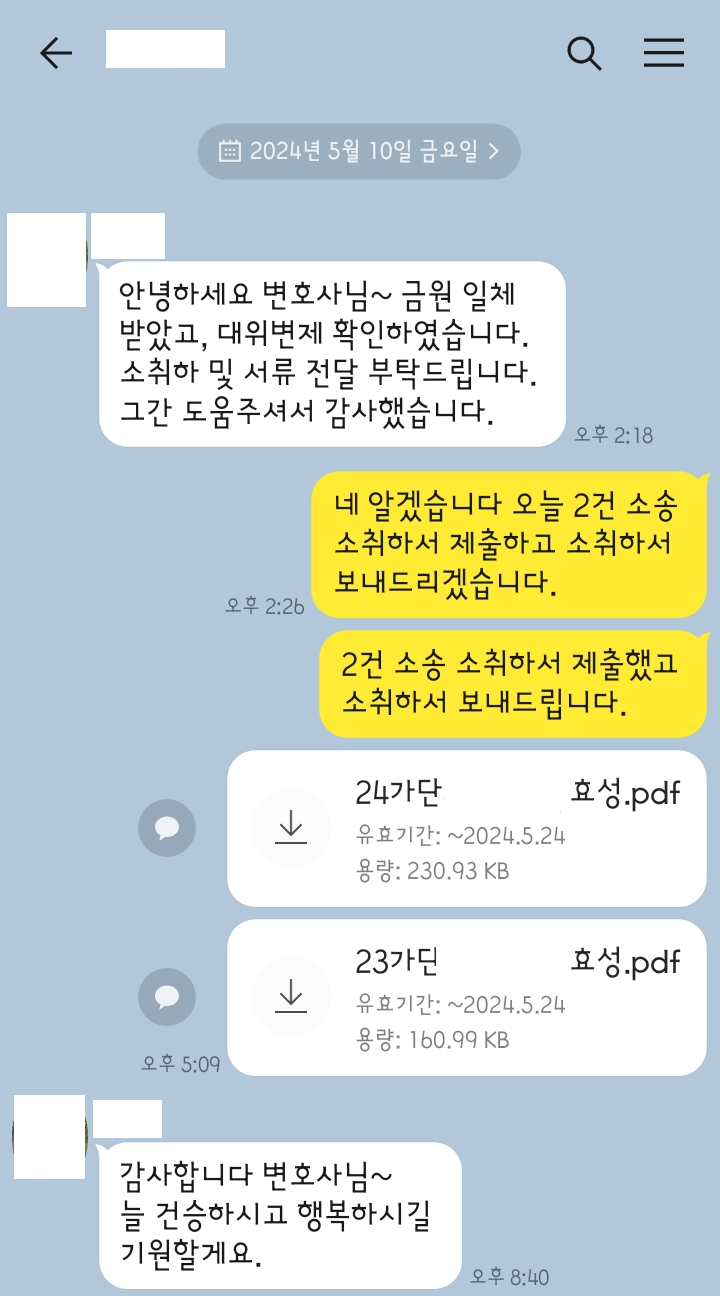Open the reply bubble beside the 24가단 file
720x1296 pixels.
click(x=167, y=828)
